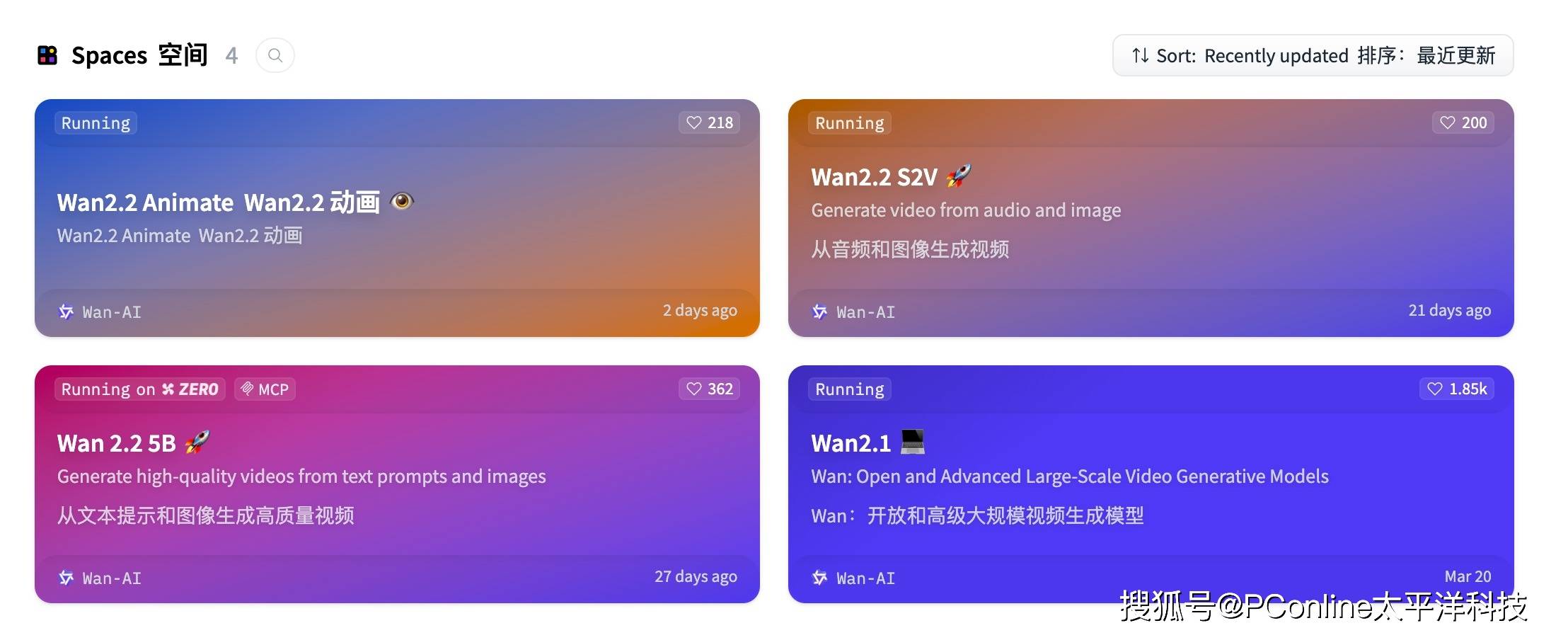The image size is (1568, 640).
Task: Like the Wan2.1 space
Action: point(1457,389)
